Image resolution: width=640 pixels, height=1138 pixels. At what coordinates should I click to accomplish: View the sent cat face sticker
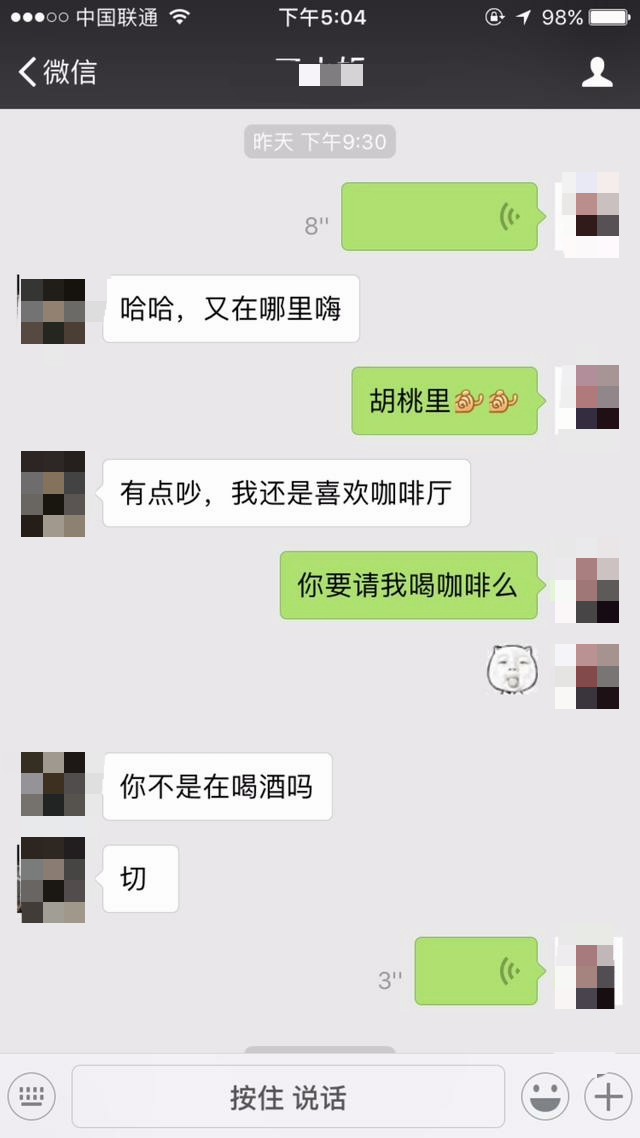click(511, 669)
